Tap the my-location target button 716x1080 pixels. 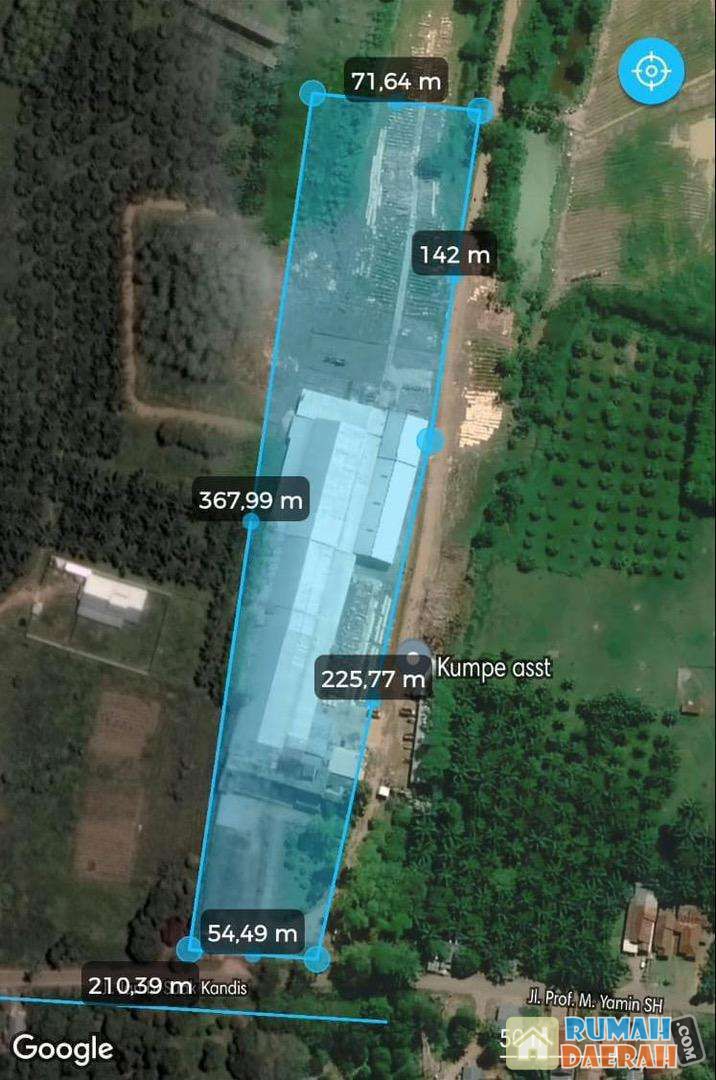pos(651,71)
